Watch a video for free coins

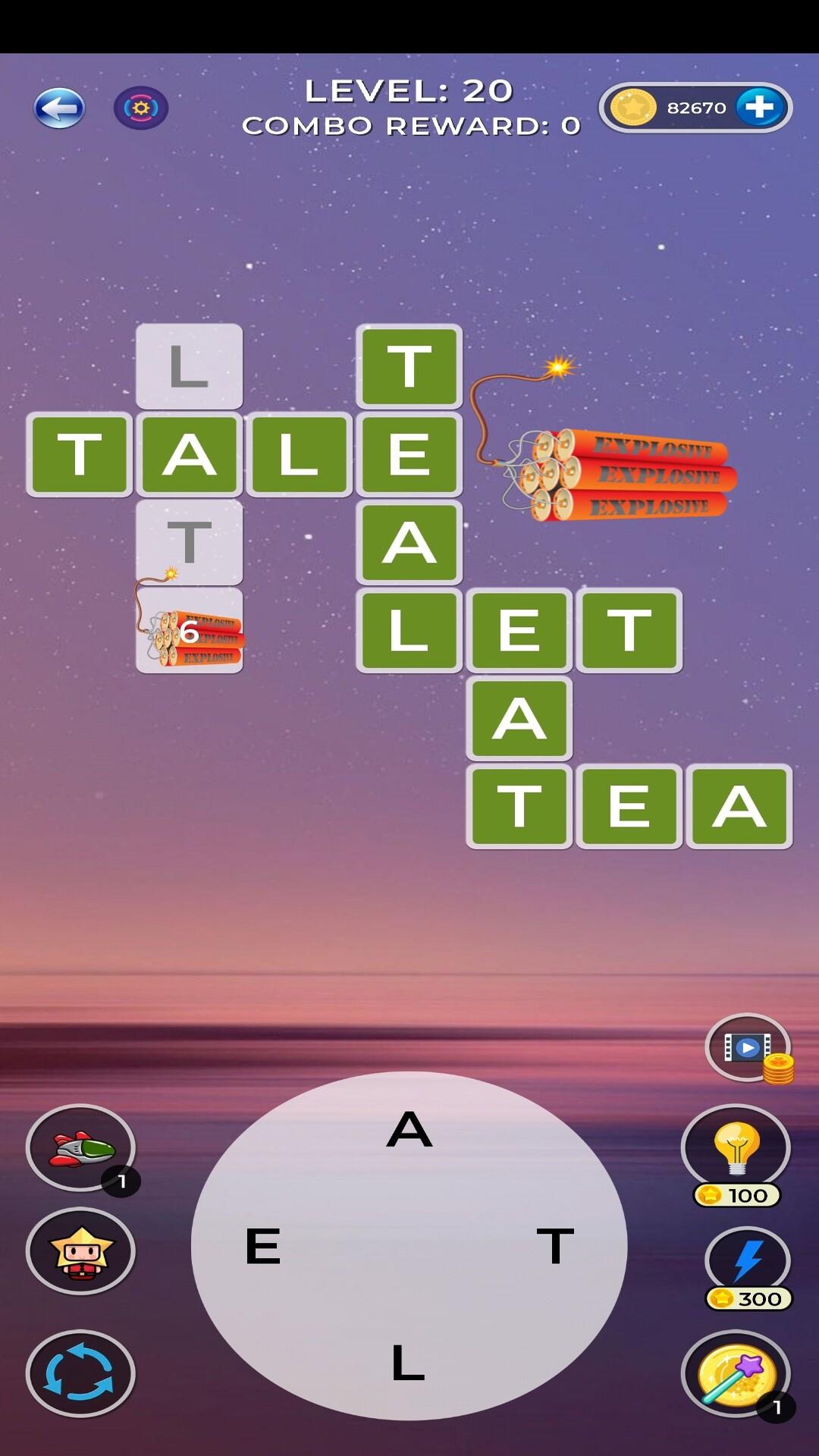click(748, 1047)
